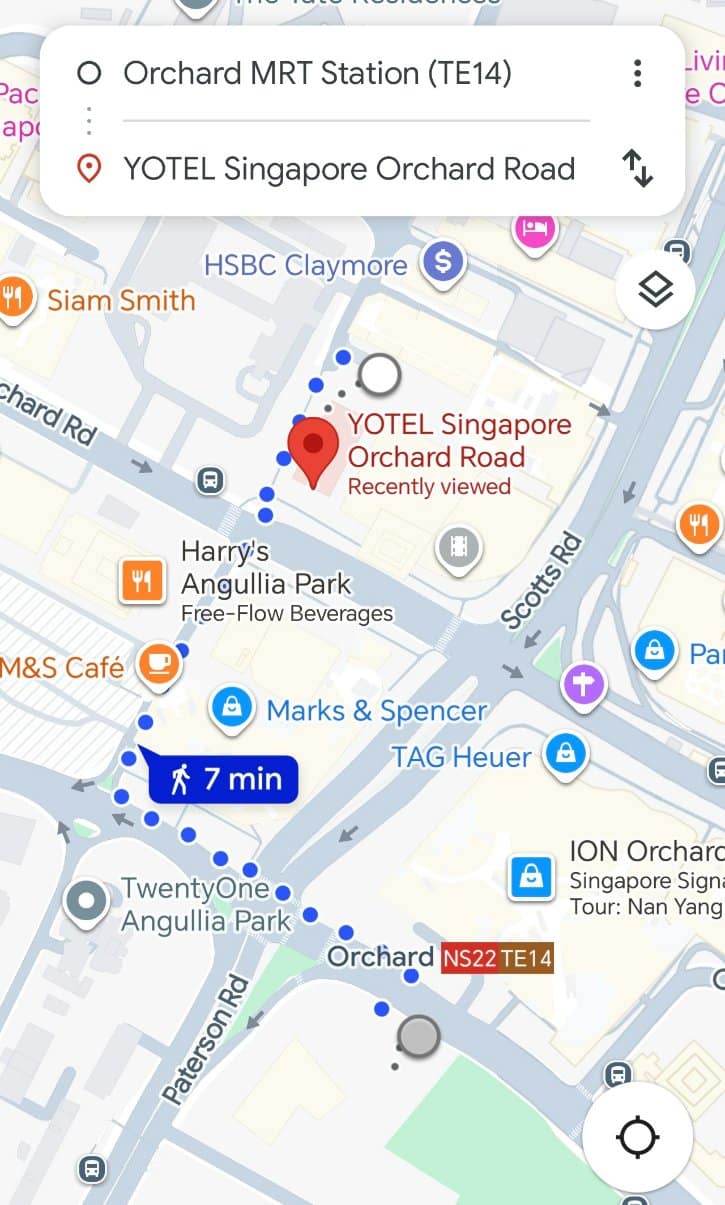
Task: View HSBC Claymore place marker
Action: (x=442, y=264)
